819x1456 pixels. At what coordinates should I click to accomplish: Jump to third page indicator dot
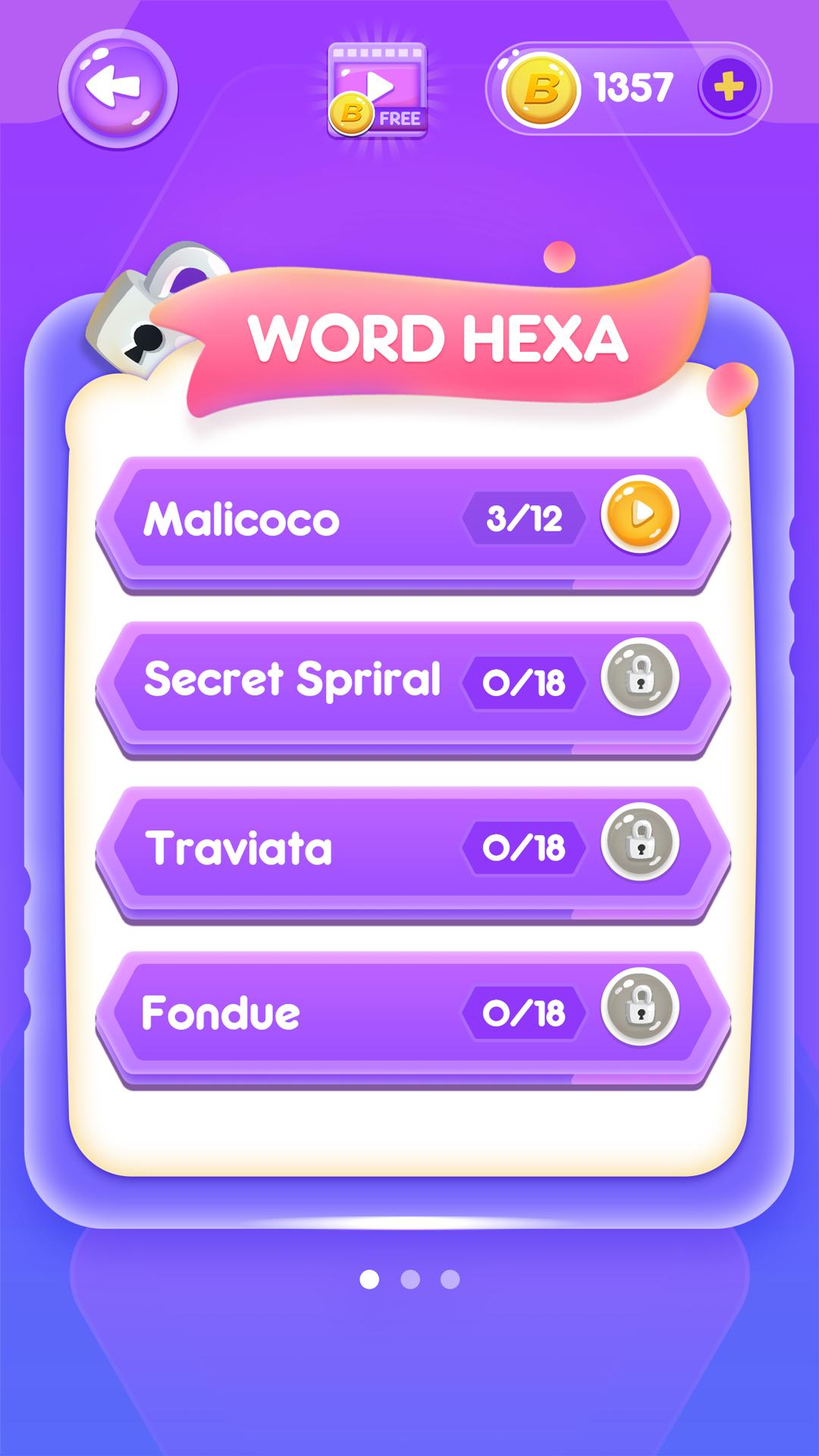450,1280
